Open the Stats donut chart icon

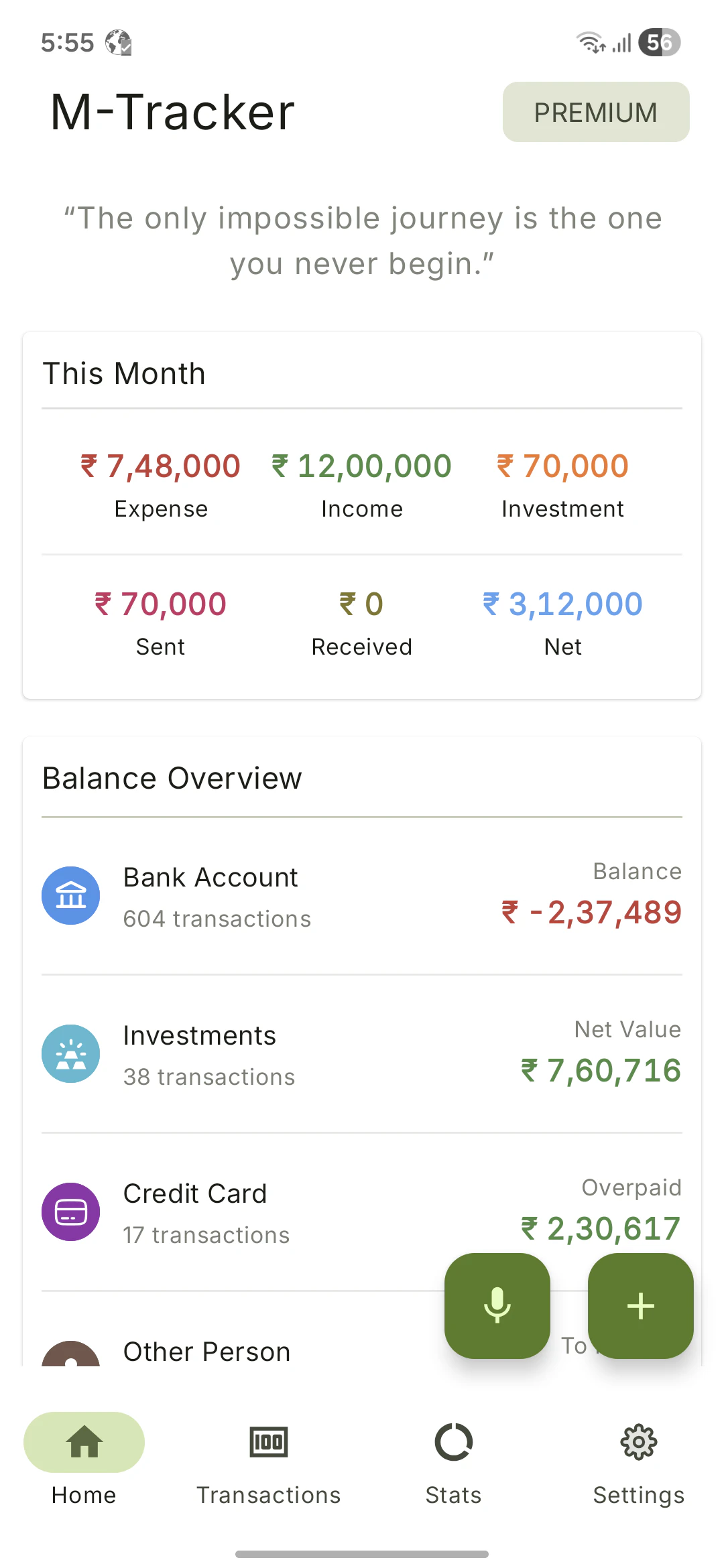(x=453, y=1442)
